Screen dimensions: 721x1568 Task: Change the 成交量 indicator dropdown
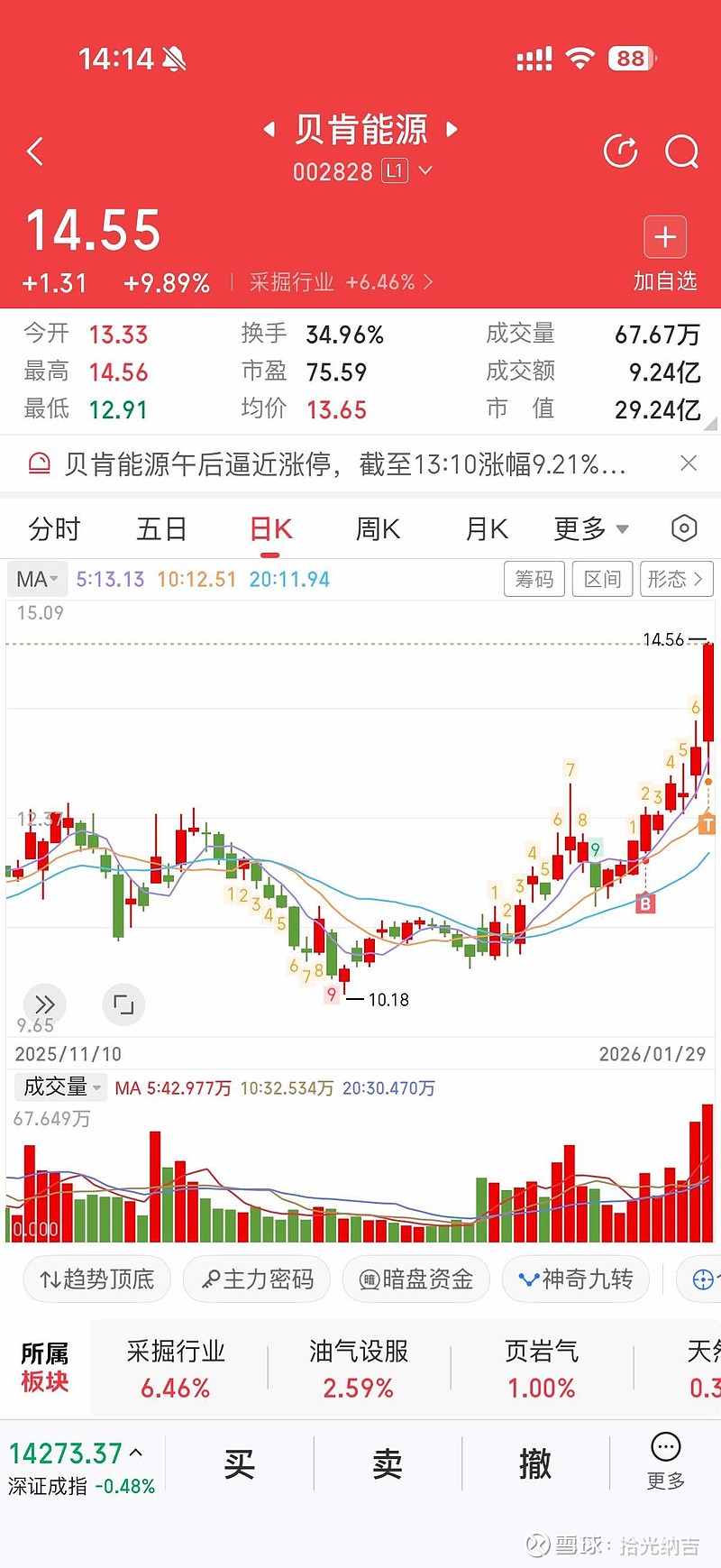point(61,1087)
